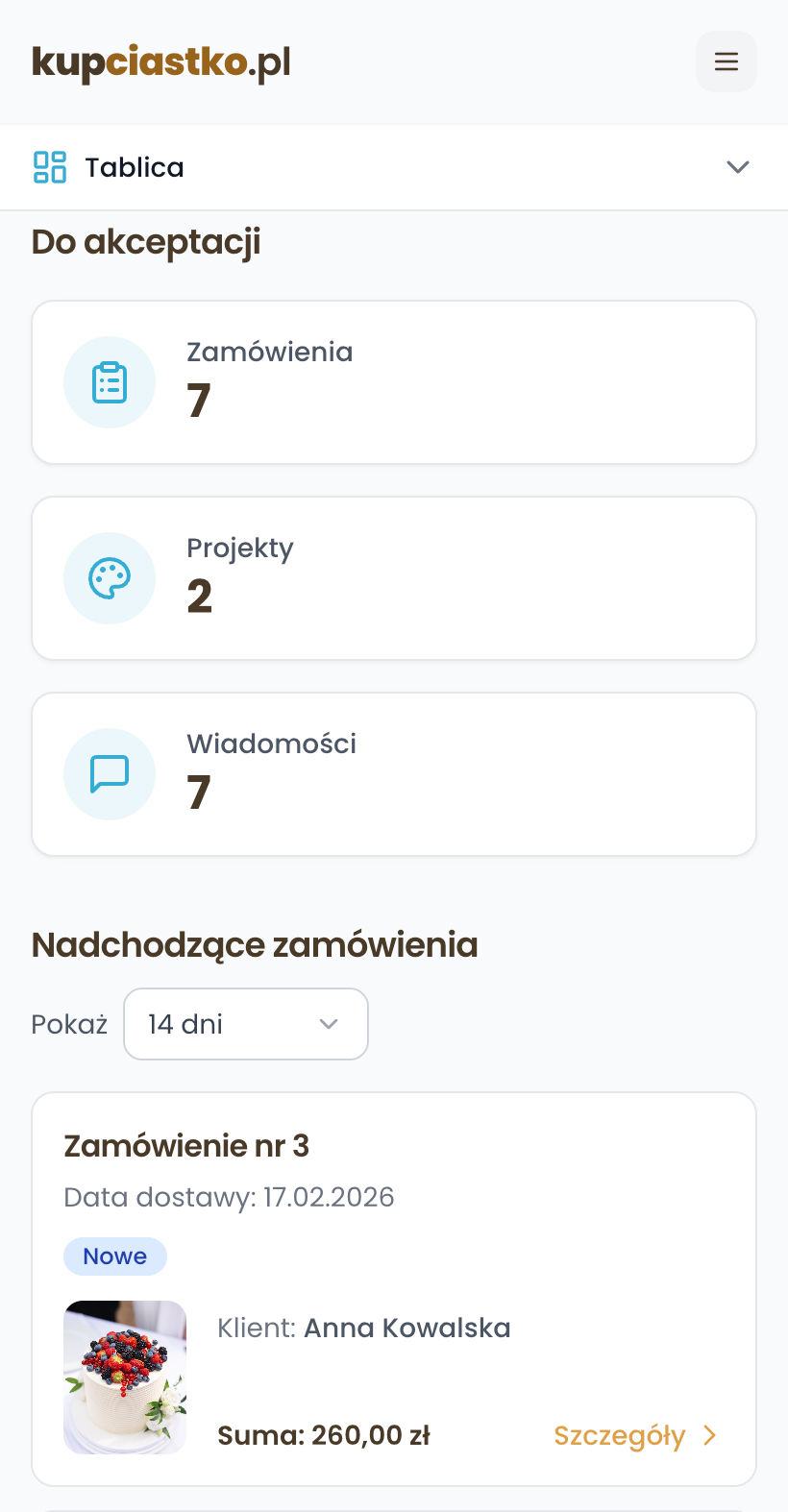The height and width of the screenshot is (1512, 788).
Task: Click the dropdown arrow on 14 dni selector
Action: pyautogui.click(x=329, y=1024)
